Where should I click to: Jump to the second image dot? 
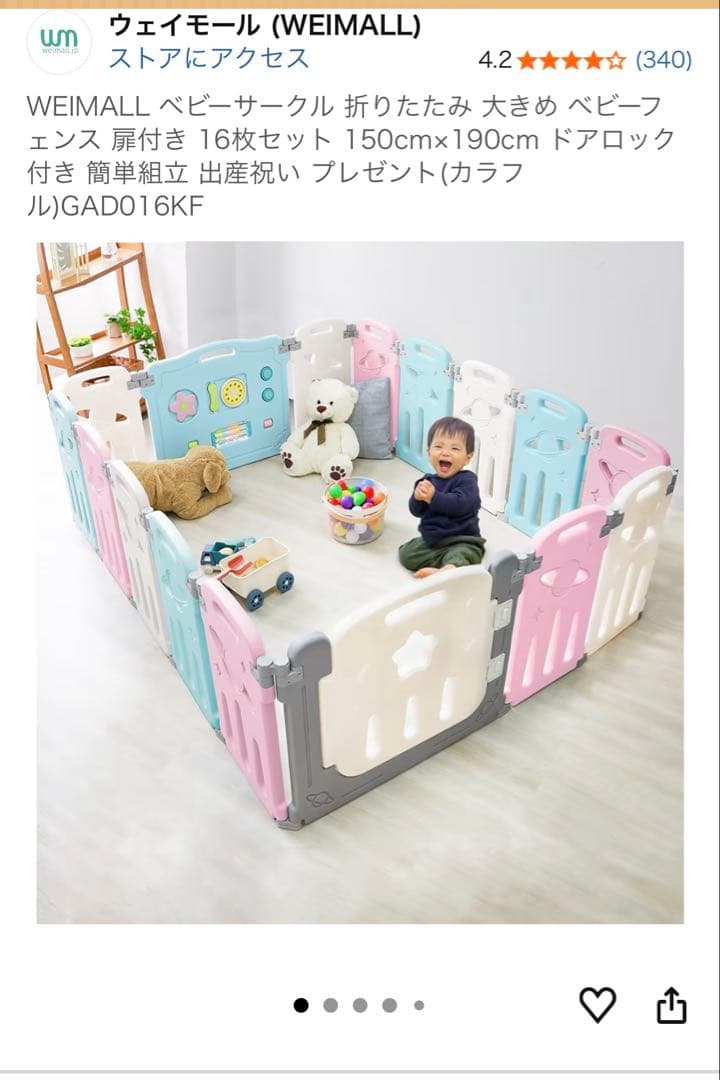tap(330, 1006)
